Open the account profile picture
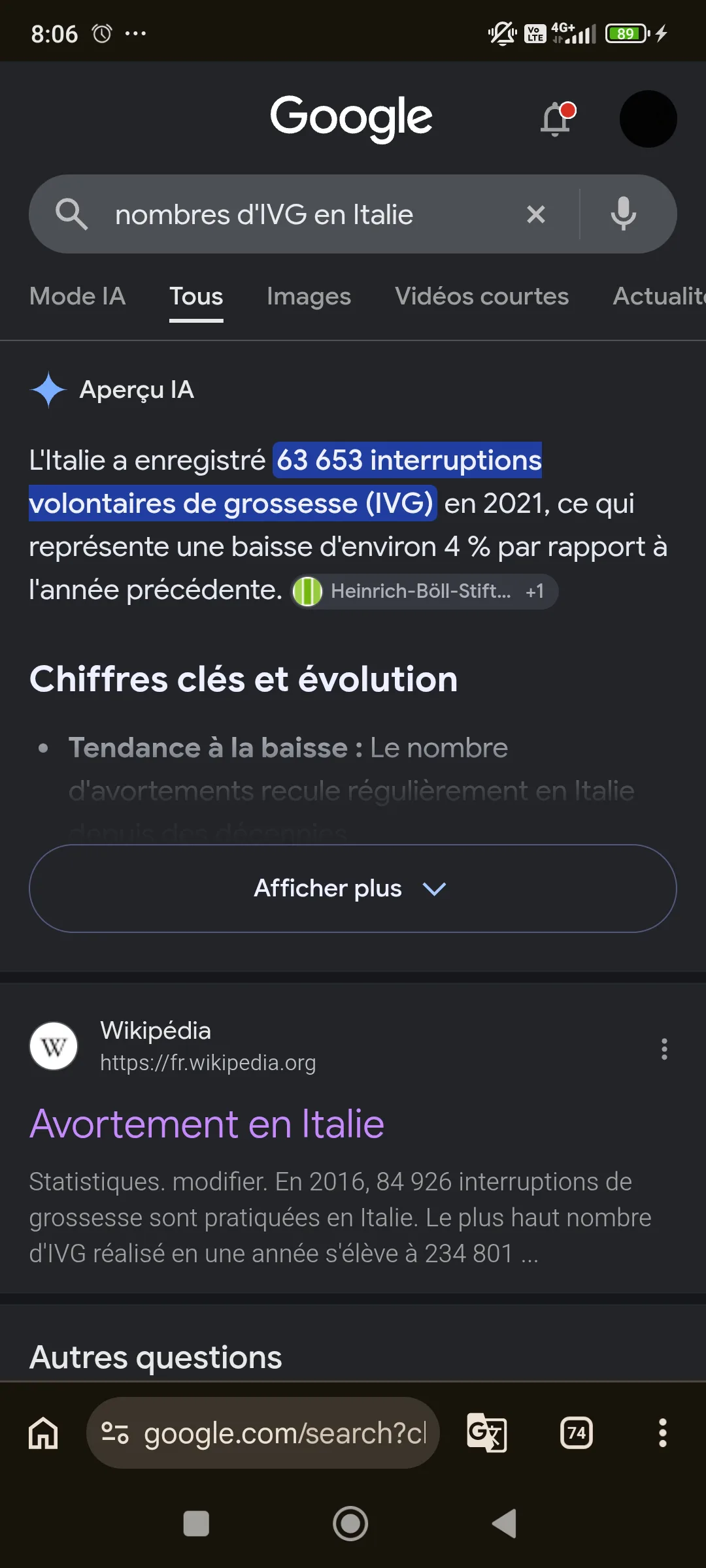 point(648,119)
